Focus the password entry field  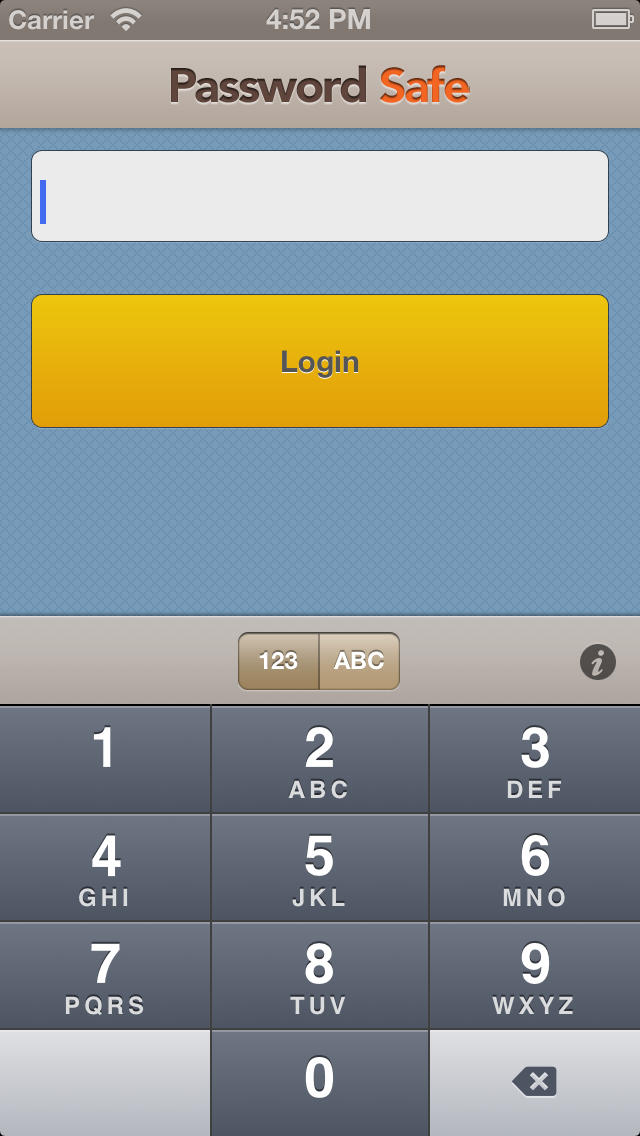point(320,196)
